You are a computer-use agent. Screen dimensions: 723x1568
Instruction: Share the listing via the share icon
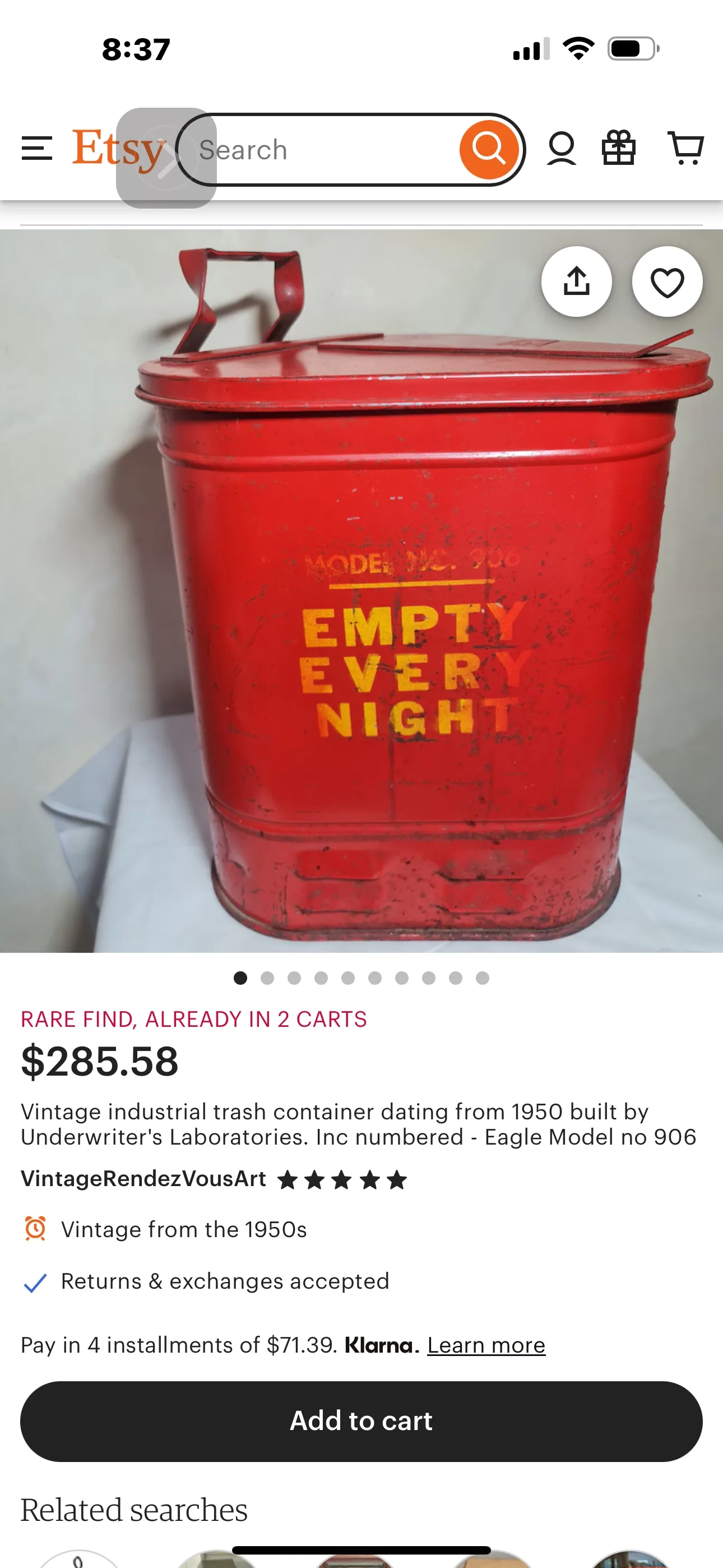(576, 281)
